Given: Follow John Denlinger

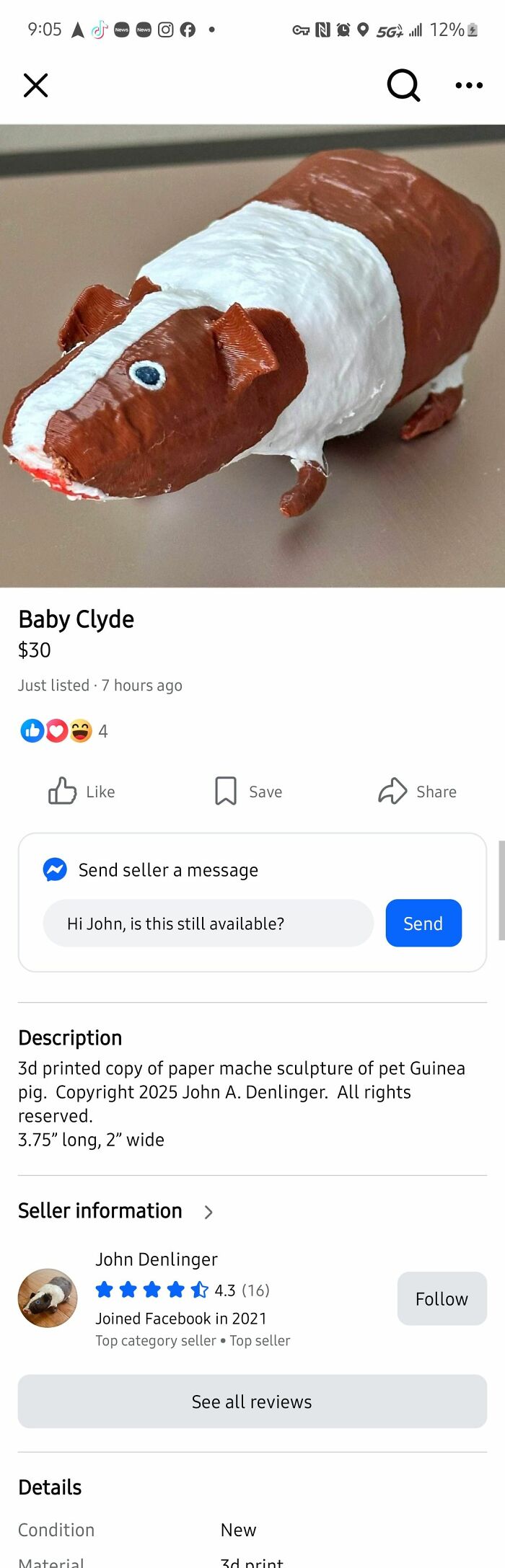Looking at the screenshot, I should click(x=442, y=1299).
